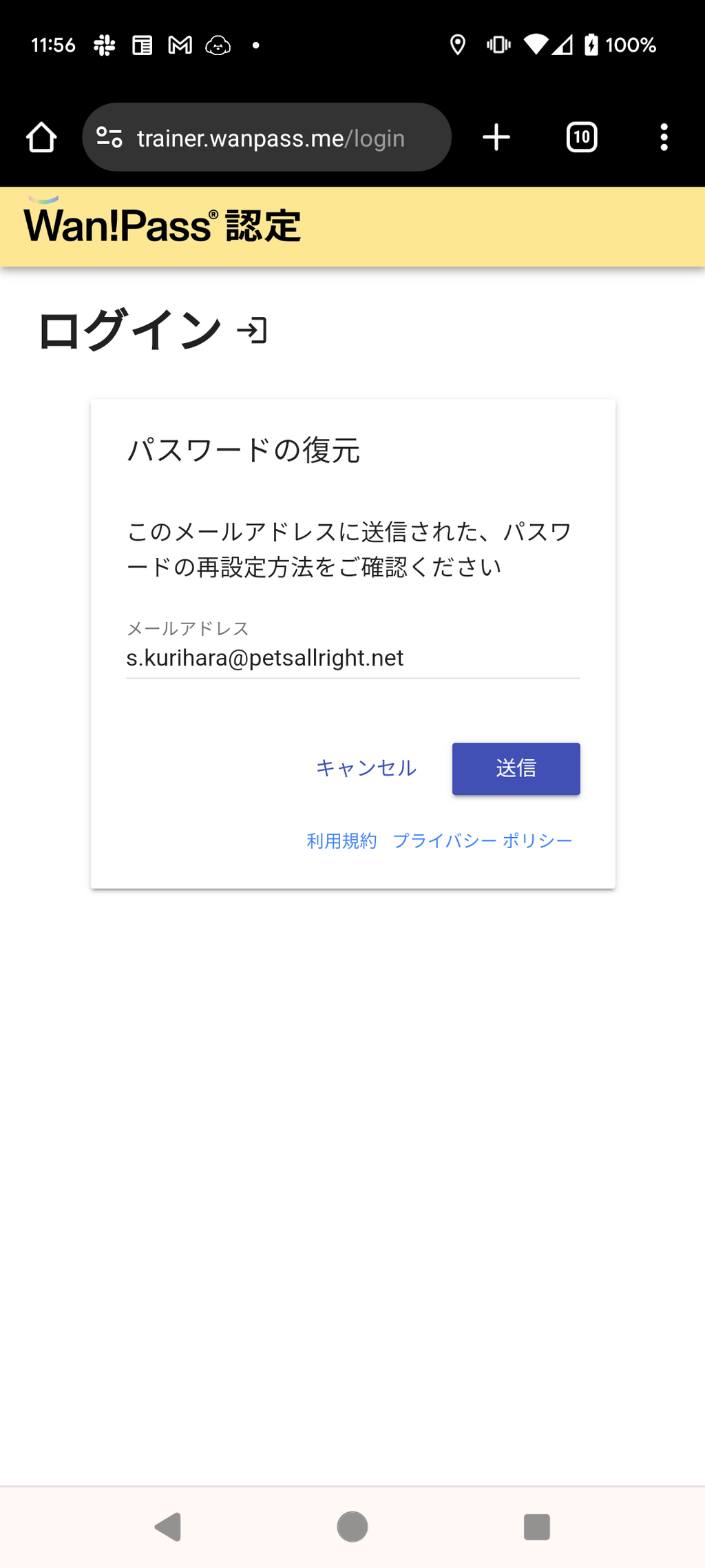705x1568 pixels.
Task: View site info icon in address bar
Action: [x=109, y=137]
